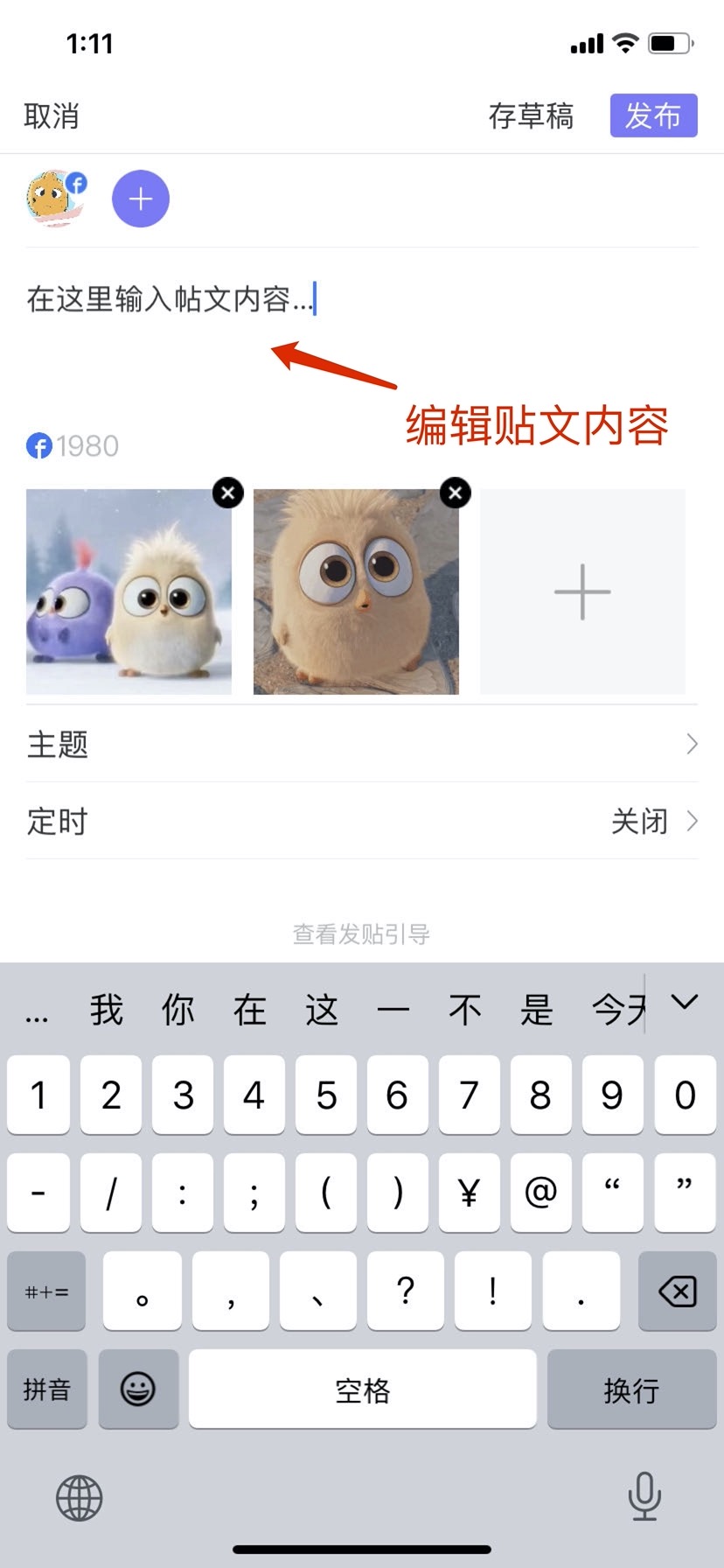Add another account with the purple plus

pos(141,199)
